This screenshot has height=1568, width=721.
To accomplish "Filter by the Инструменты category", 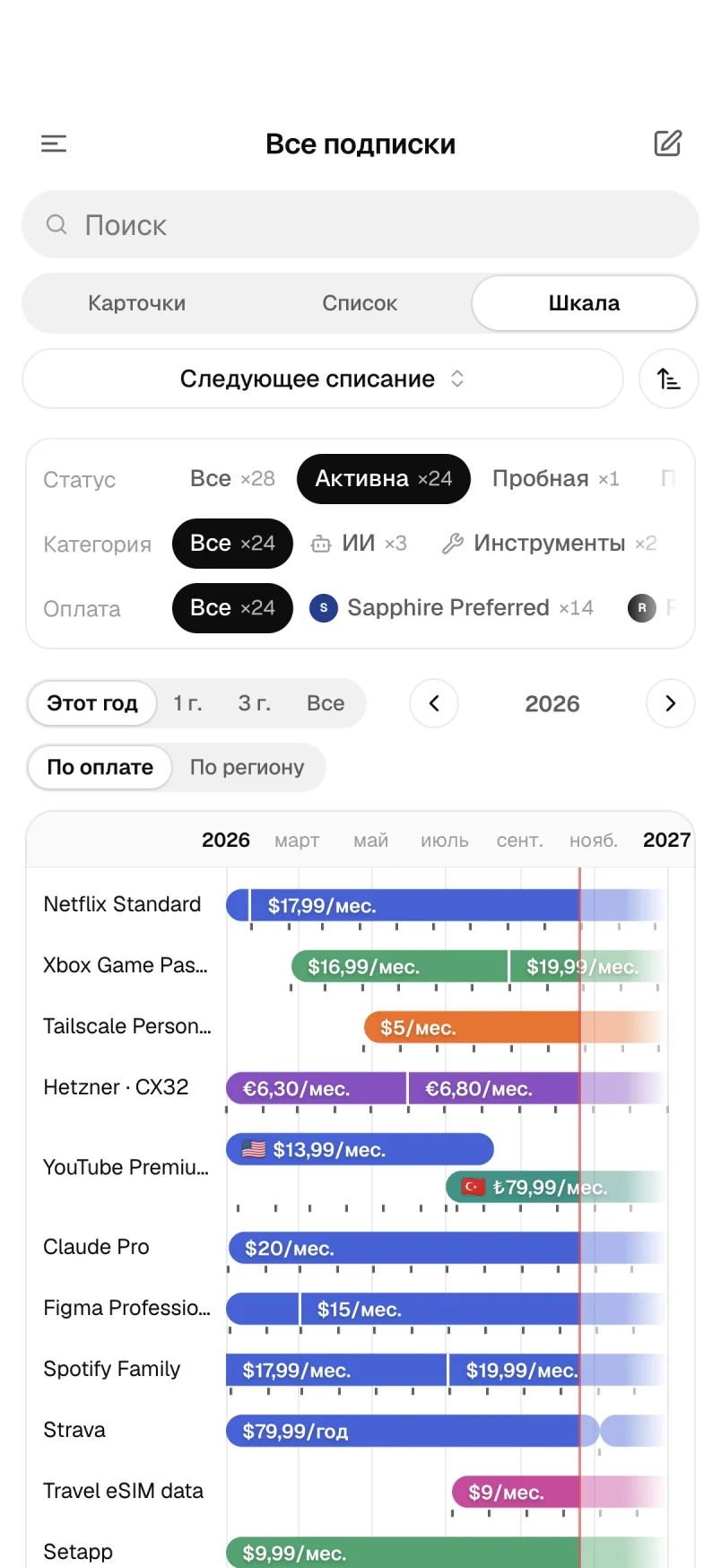I will pos(550,544).
